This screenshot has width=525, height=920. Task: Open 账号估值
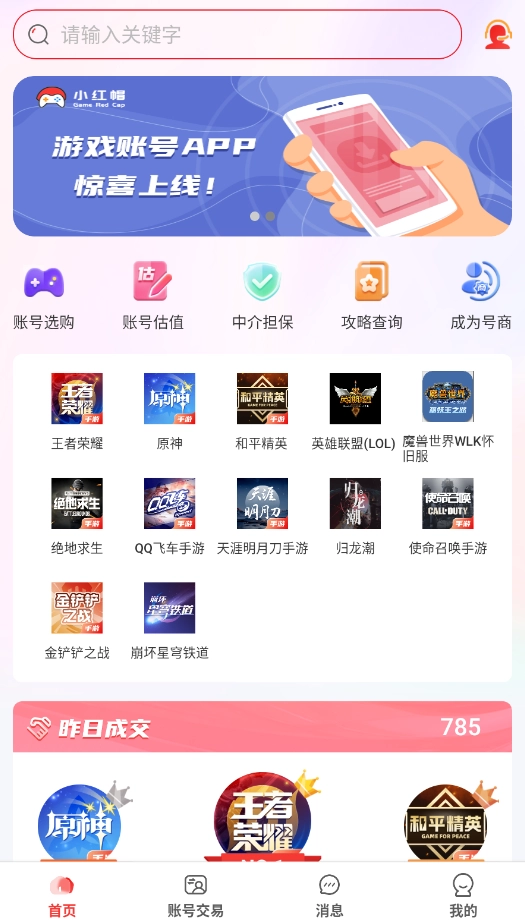153,296
